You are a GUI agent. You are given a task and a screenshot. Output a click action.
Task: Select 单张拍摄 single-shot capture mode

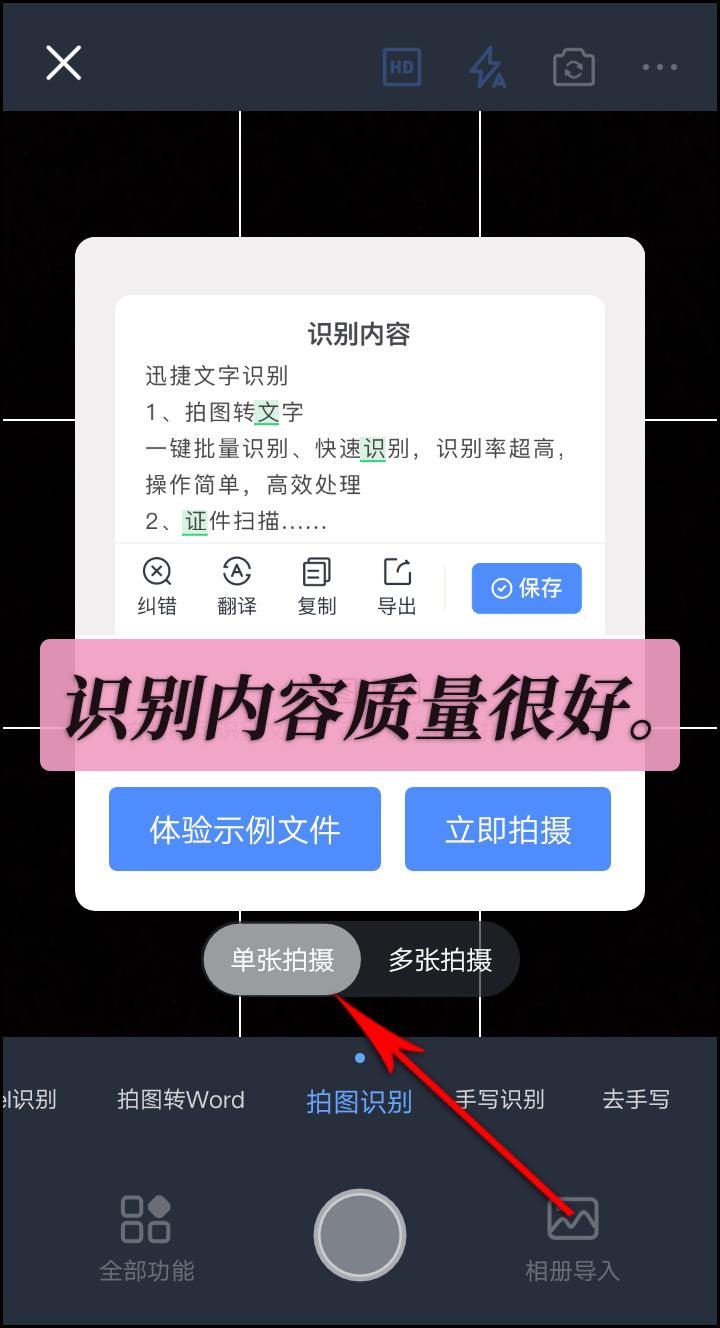[x=281, y=959]
